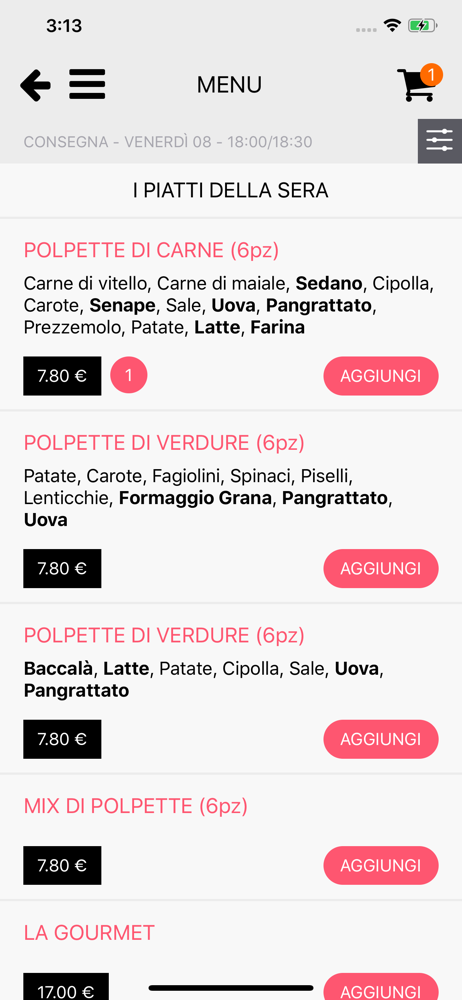Go back using the arrow icon
This screenshot has width=462, height=1000.
click(x=35, y=85)
